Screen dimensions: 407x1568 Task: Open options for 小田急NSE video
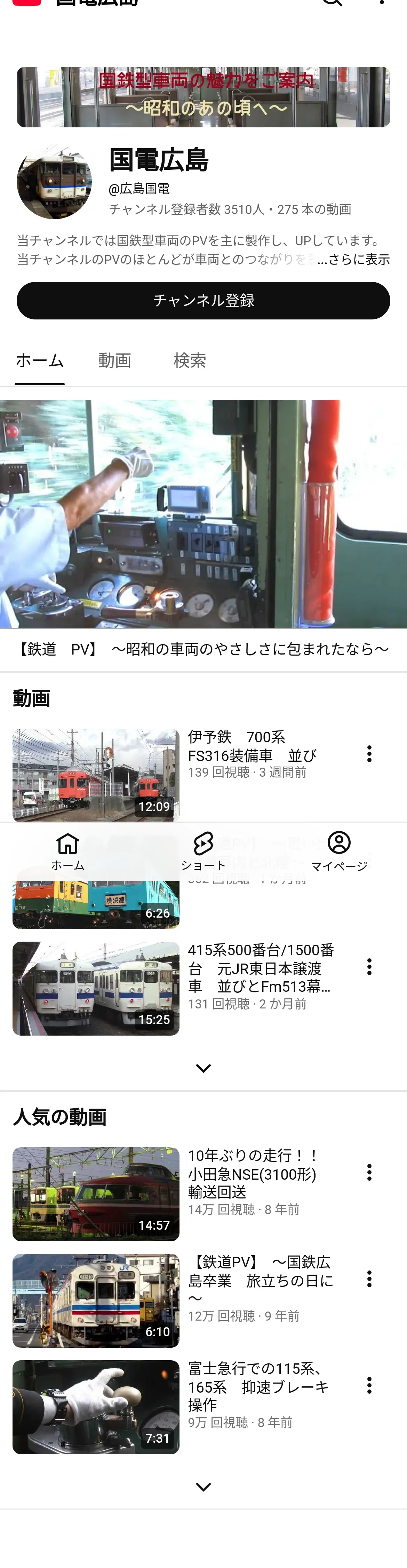click(369, 1172)
